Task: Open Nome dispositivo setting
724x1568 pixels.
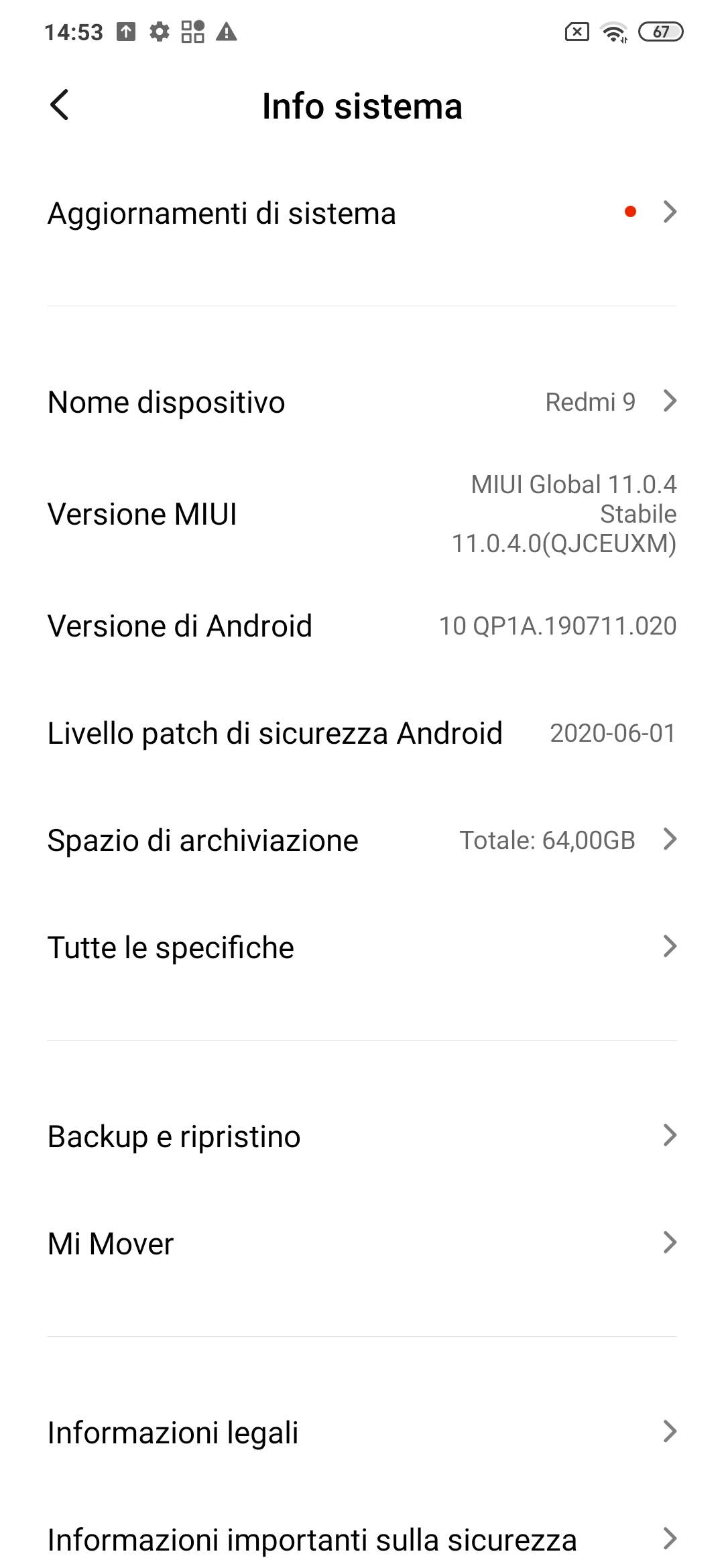Action: 362,402
